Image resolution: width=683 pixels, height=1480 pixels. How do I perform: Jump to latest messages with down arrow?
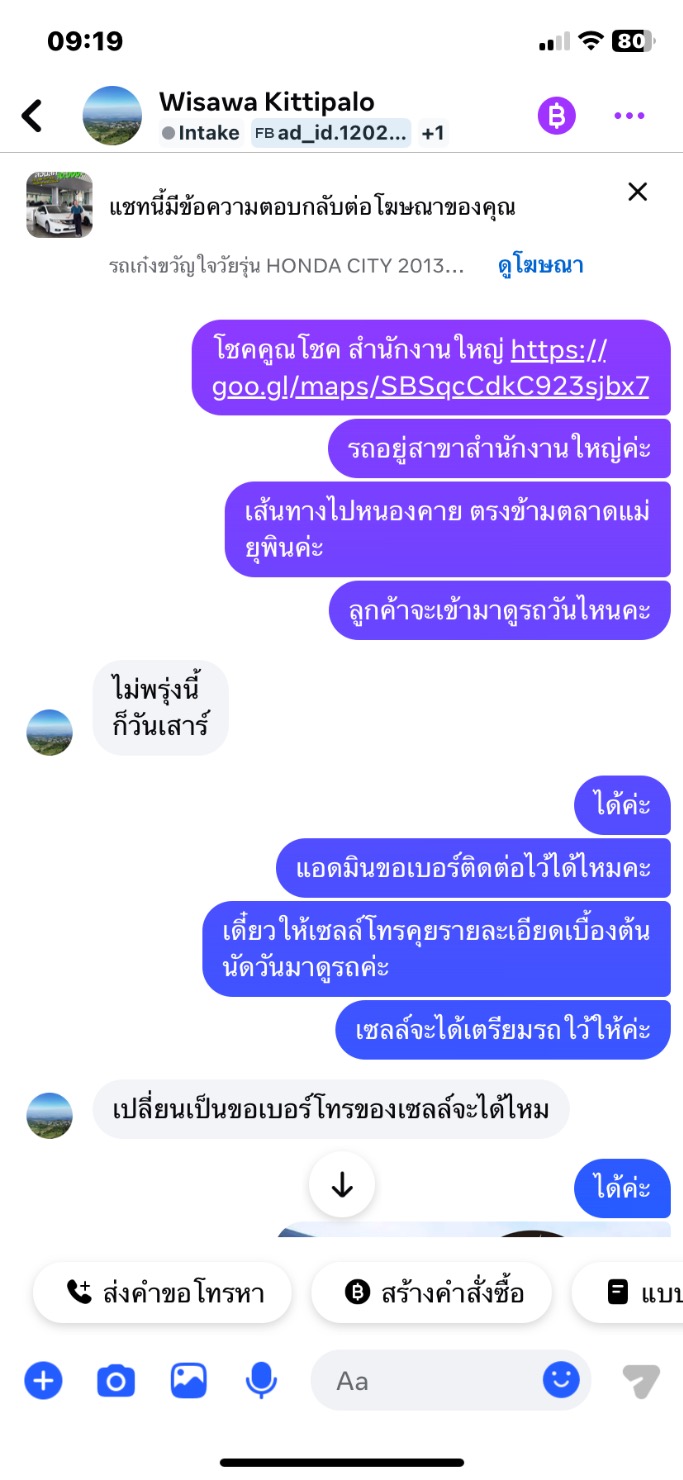pos(342,1185)
